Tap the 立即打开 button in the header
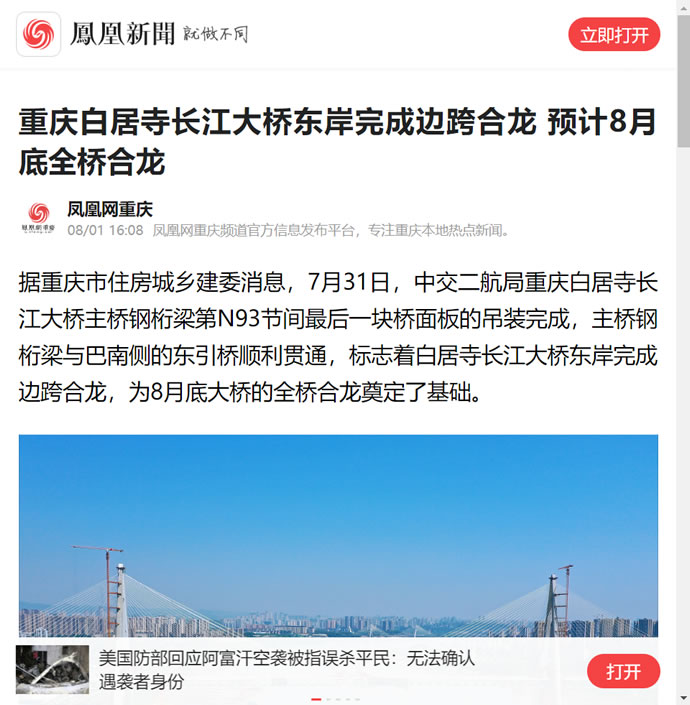This screenshot has width=690, height=705. (614, 35)
